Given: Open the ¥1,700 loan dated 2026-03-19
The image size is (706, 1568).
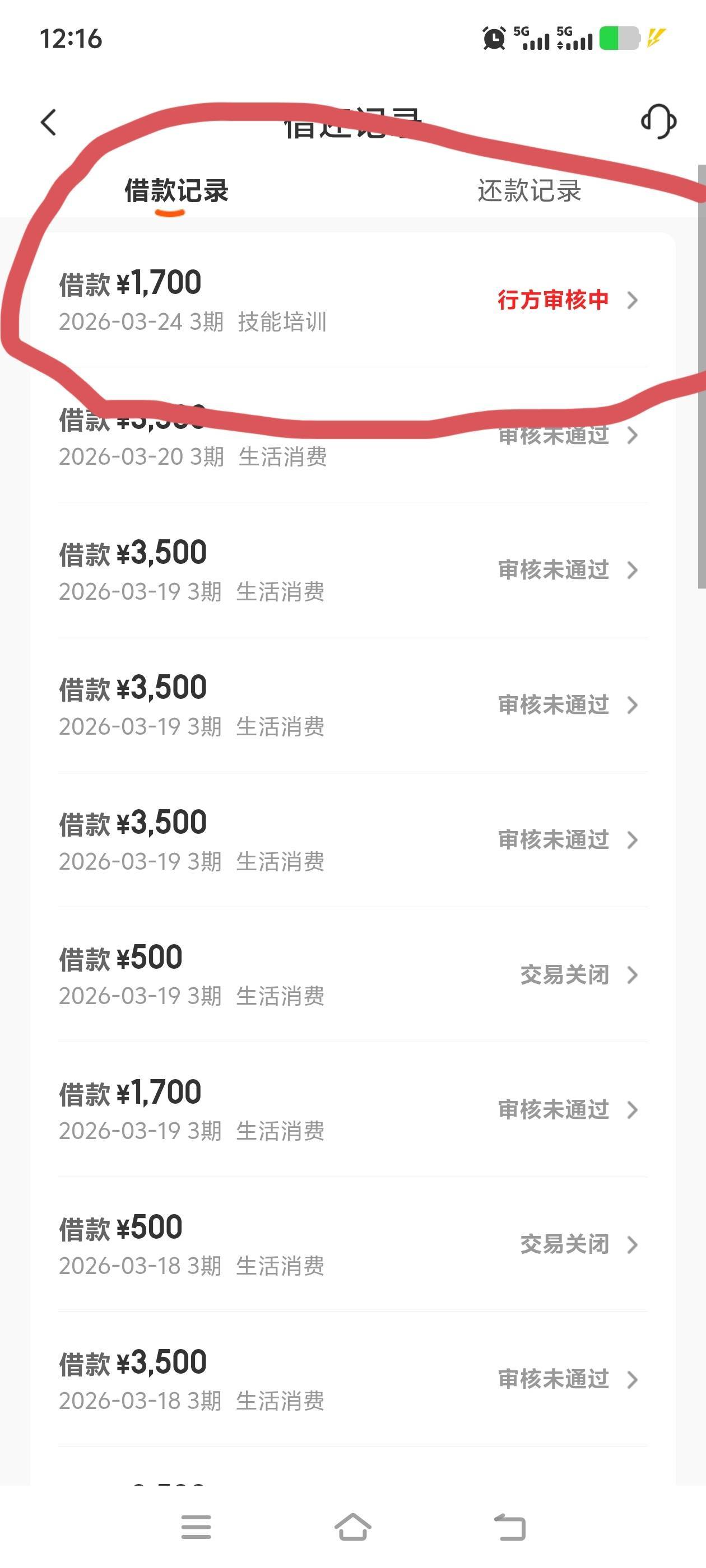Looking at the screenshot, I should coord(352,1110).
